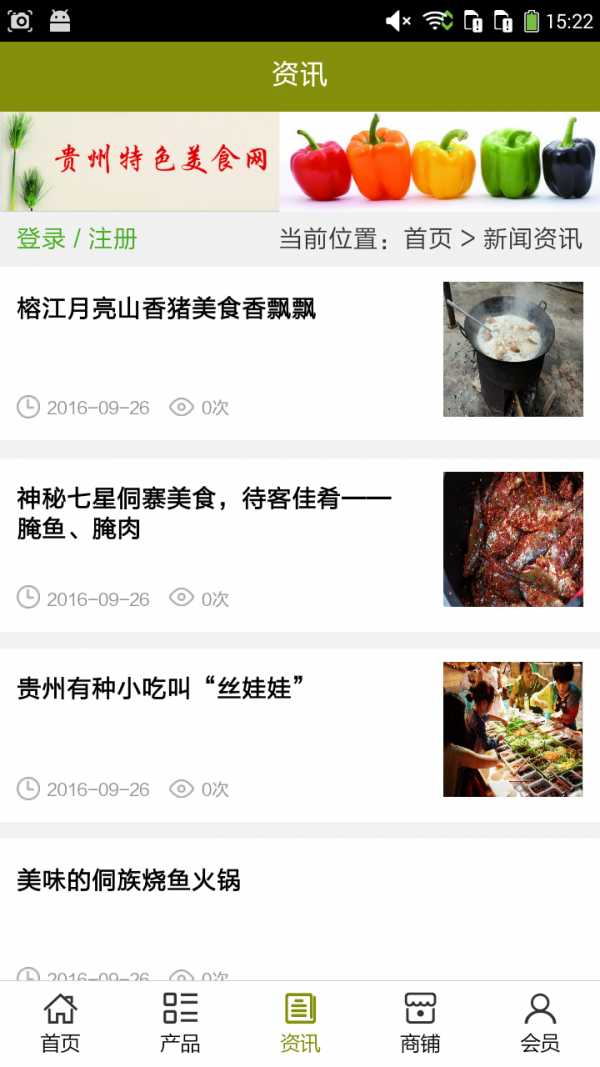
Task: Open the 产品 tab
Action: point(180,1023)
